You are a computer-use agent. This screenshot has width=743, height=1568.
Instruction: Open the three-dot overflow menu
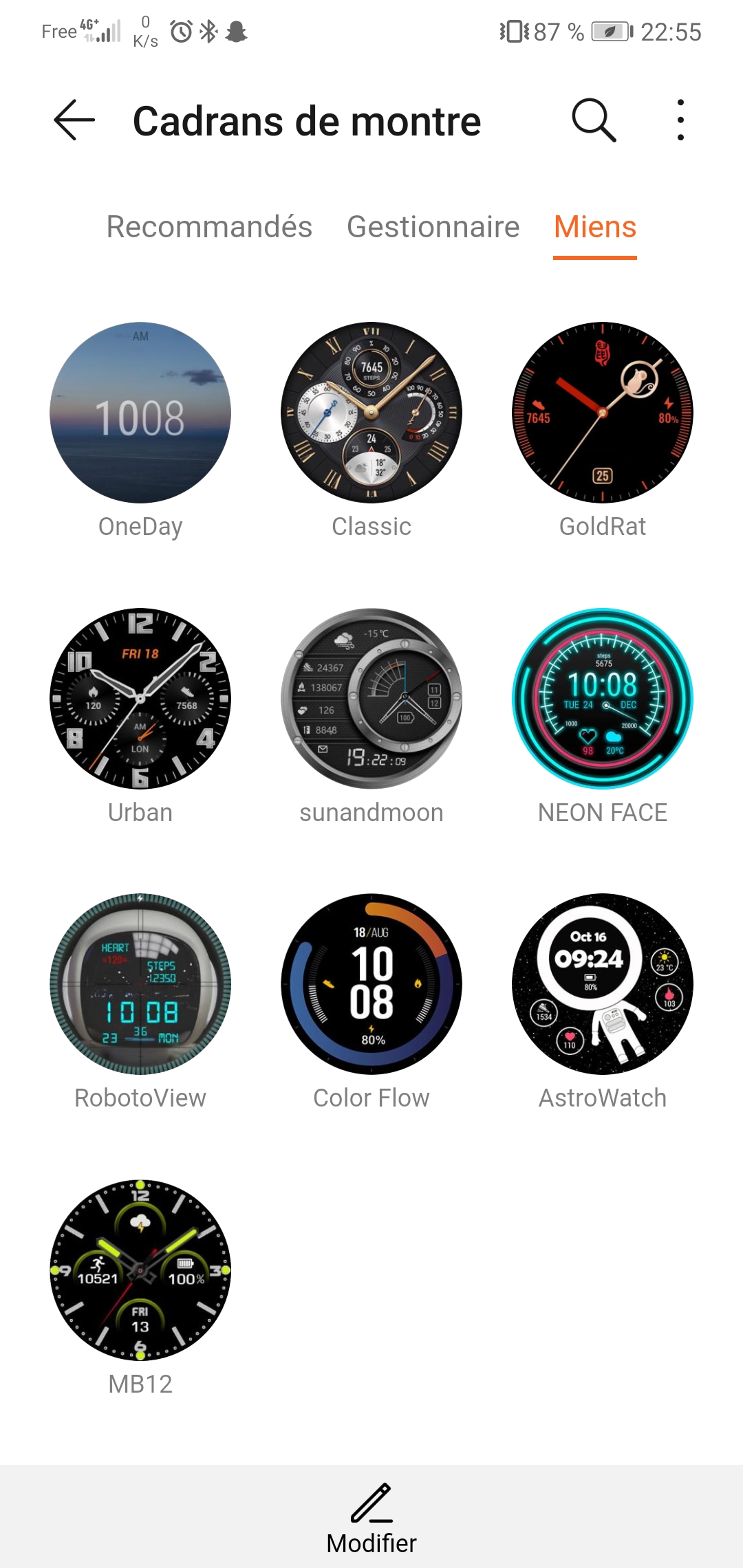[x=680, y=120]
